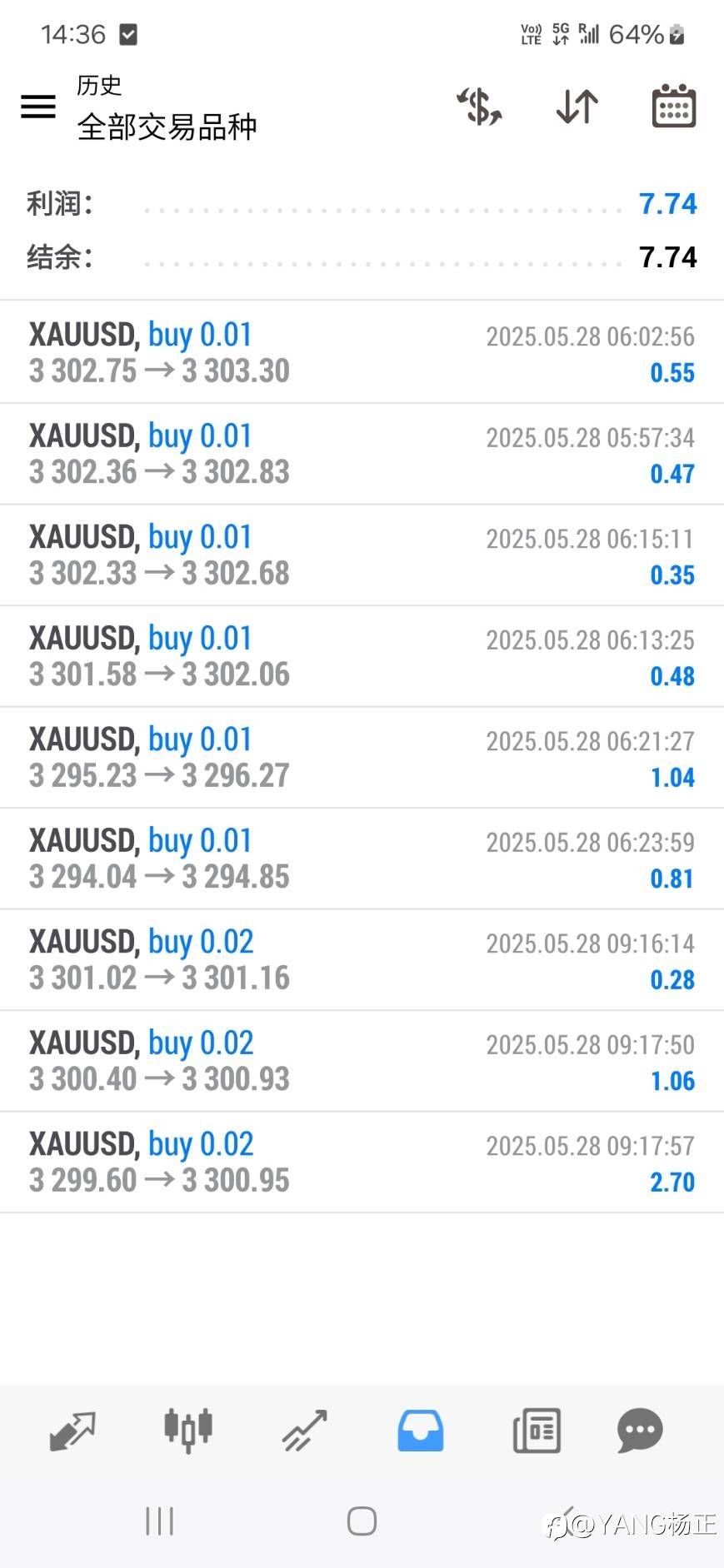
Task: Select the trade closed at 05:57:34
Action: [362, 454]
